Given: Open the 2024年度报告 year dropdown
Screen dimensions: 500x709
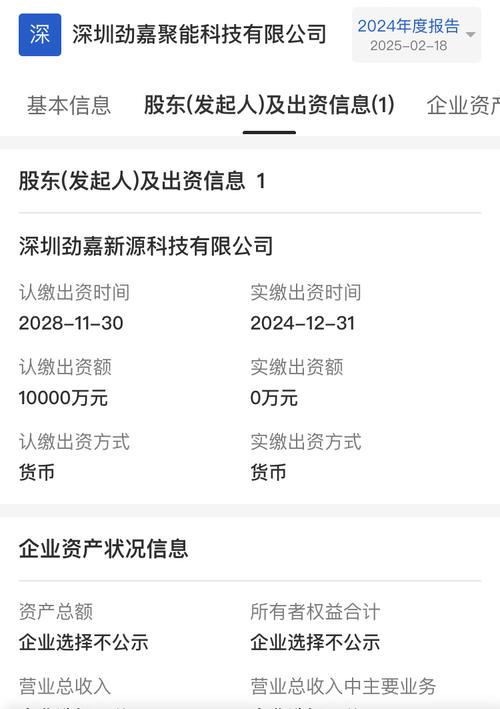Looking at the screenshot, I should click(416, 35).
